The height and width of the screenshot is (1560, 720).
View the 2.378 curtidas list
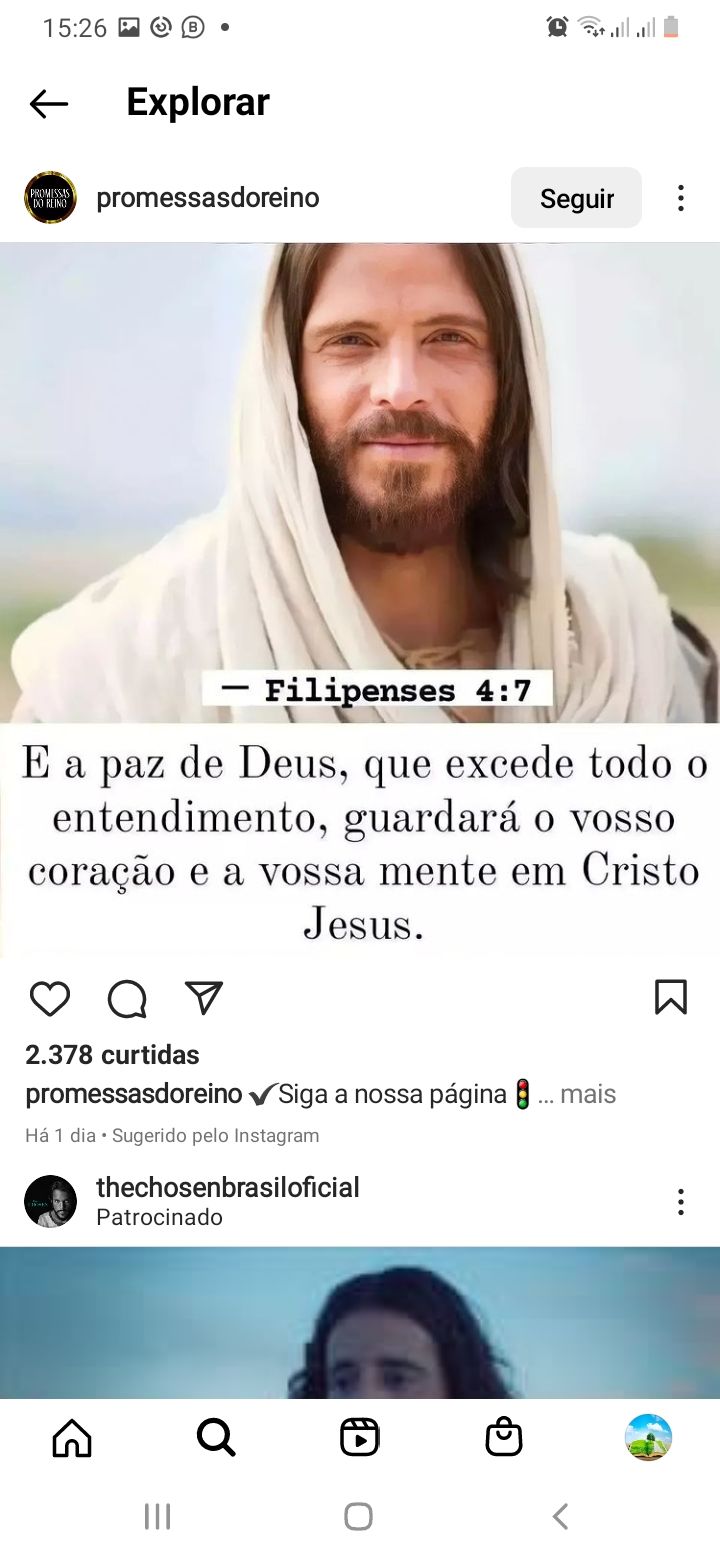point(112,1055)
